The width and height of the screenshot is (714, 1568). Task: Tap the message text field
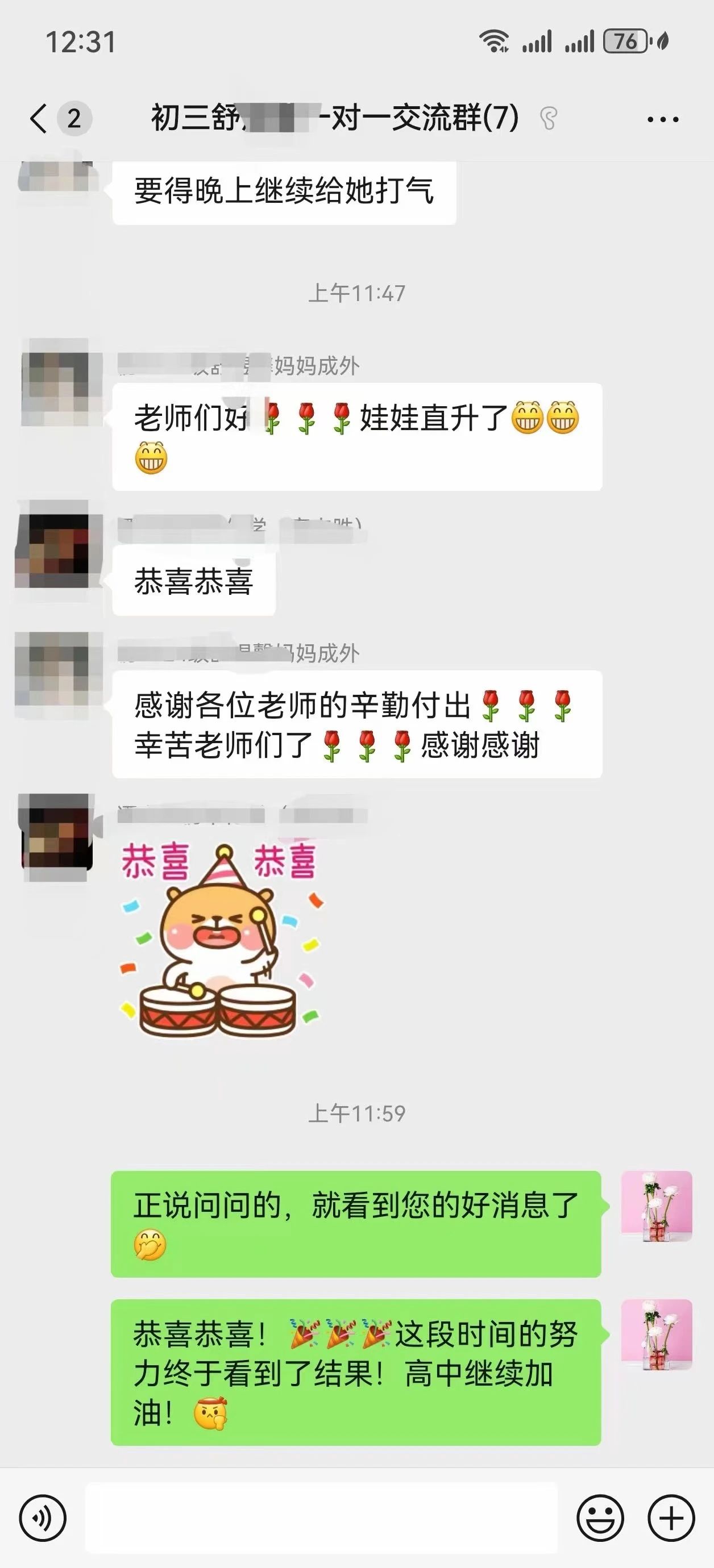321,1518
